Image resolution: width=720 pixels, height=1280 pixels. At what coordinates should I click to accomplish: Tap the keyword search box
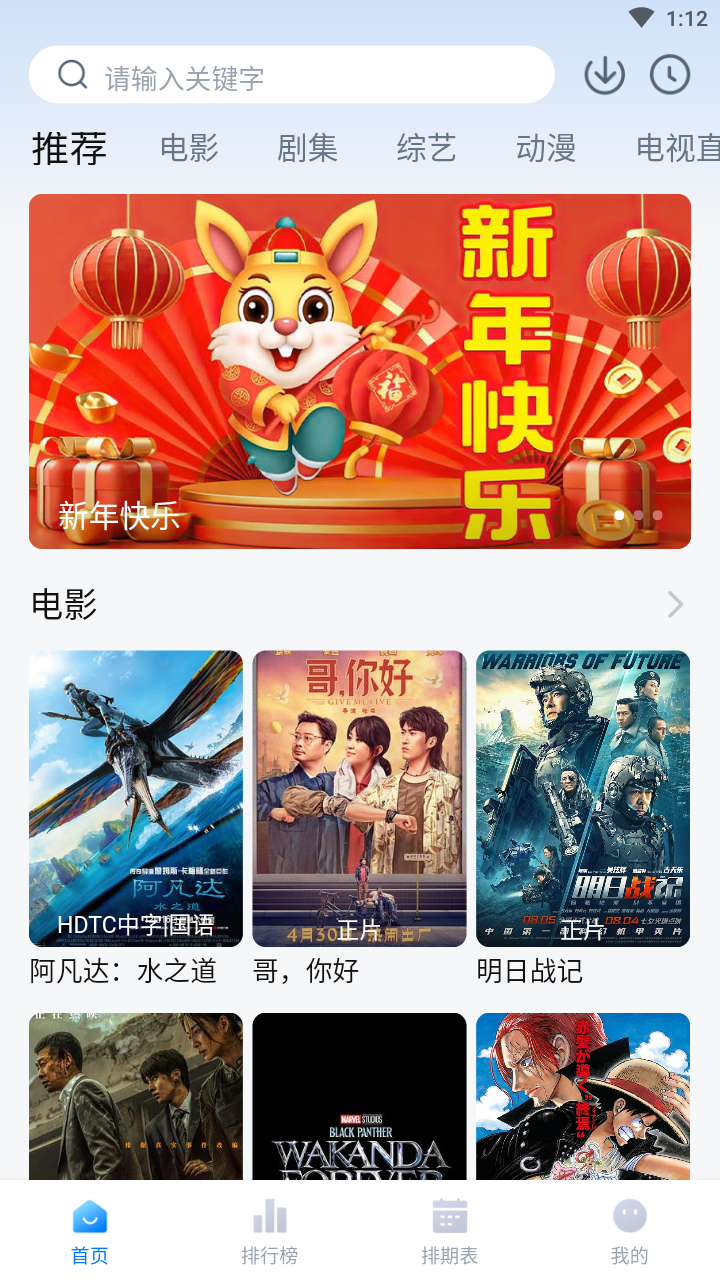[290, 75]
